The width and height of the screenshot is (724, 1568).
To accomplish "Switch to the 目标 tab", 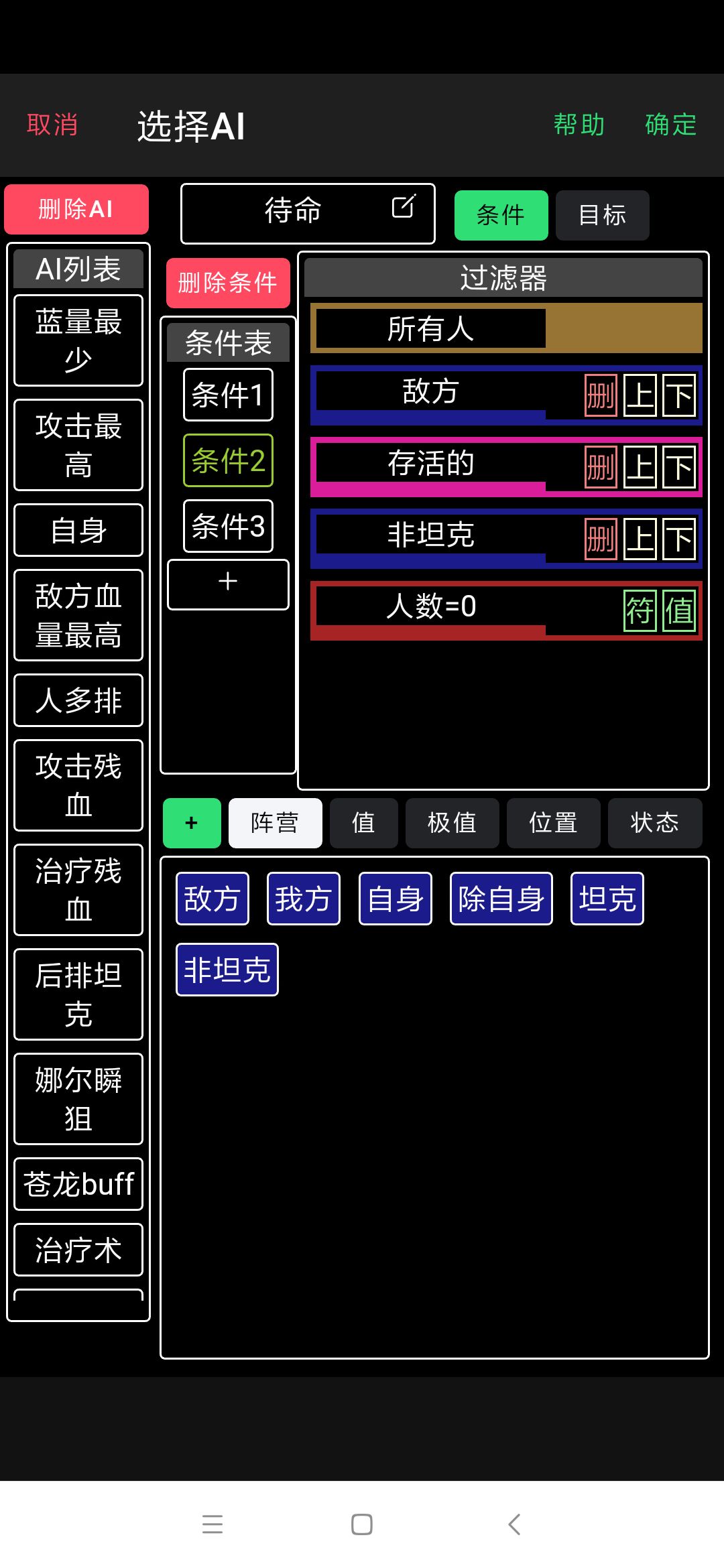I will (601, 215).
